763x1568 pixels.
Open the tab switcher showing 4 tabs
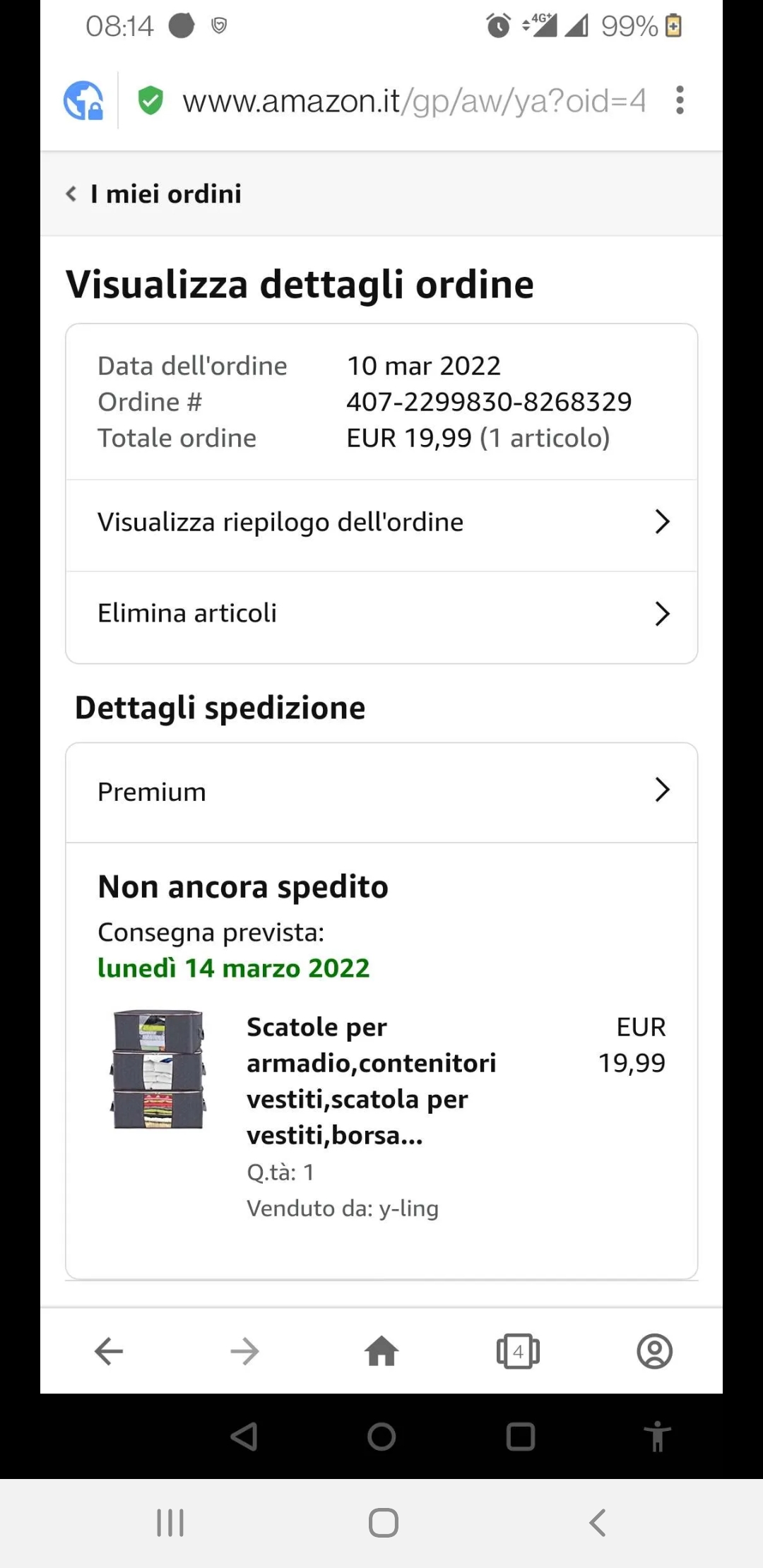tap(518, 1351)
